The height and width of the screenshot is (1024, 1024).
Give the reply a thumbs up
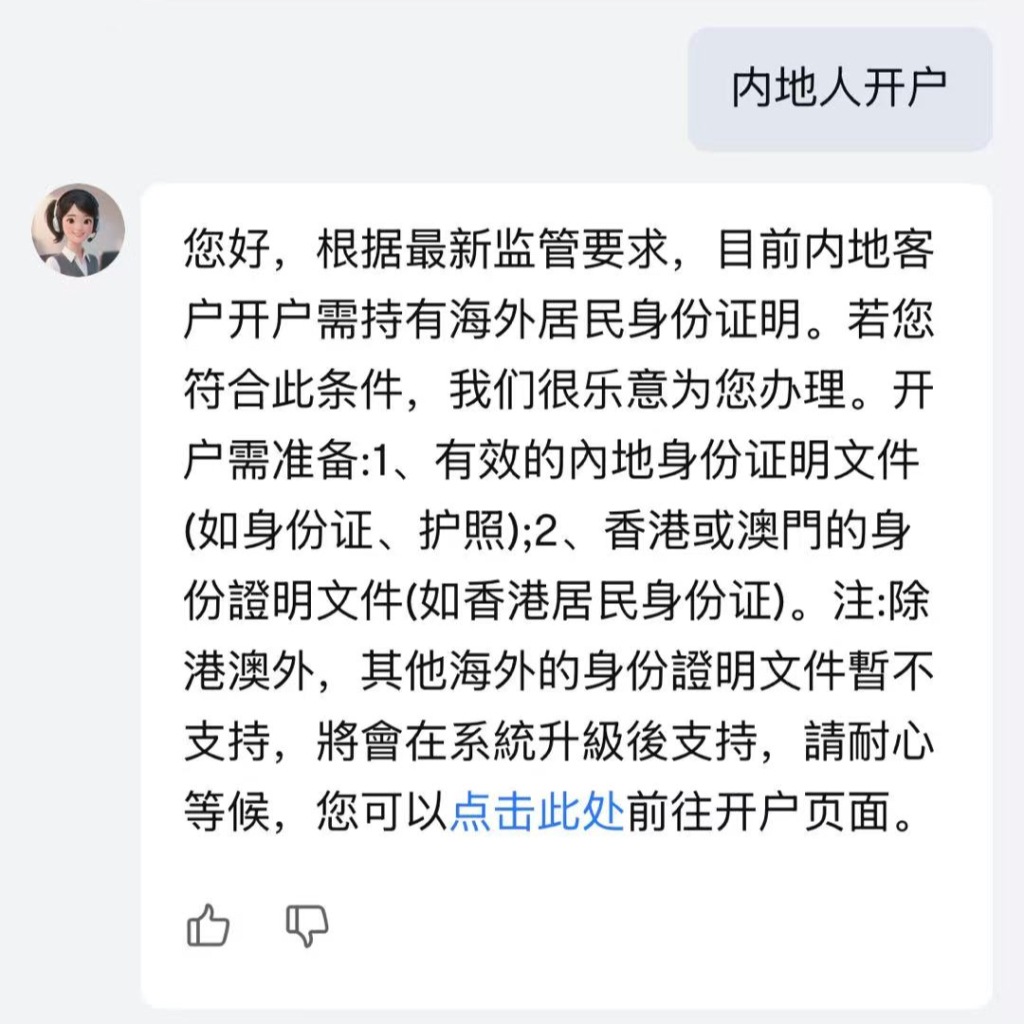pos(208,925)
